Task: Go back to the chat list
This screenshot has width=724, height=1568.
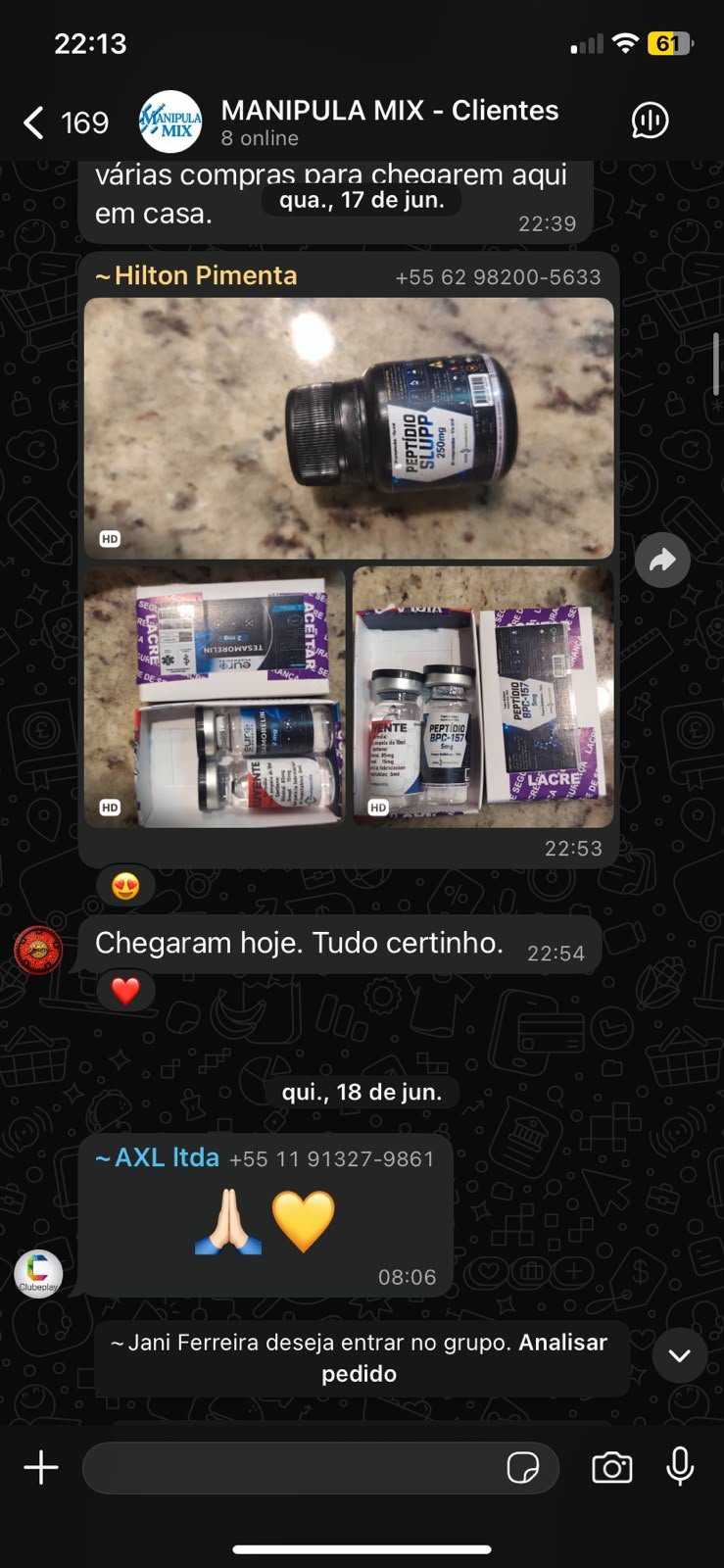Action: click(65, 122)
